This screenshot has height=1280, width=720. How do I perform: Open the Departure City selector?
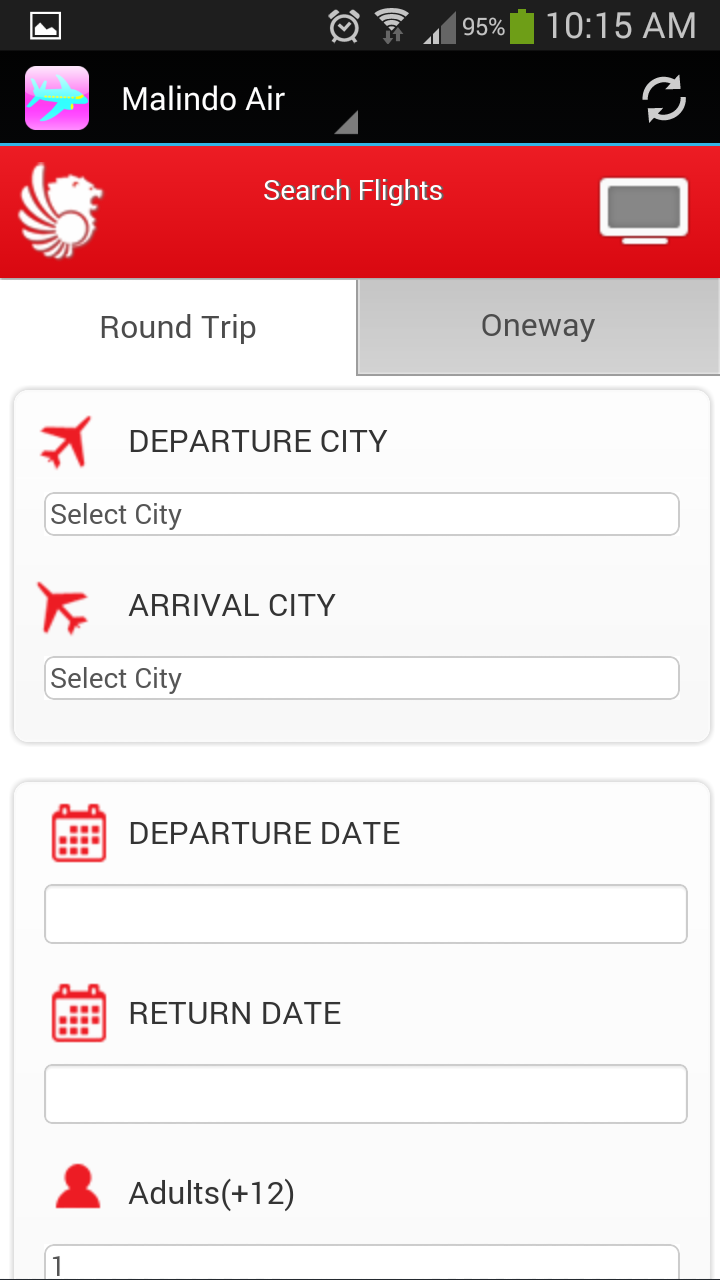click(x=362, y=514)
